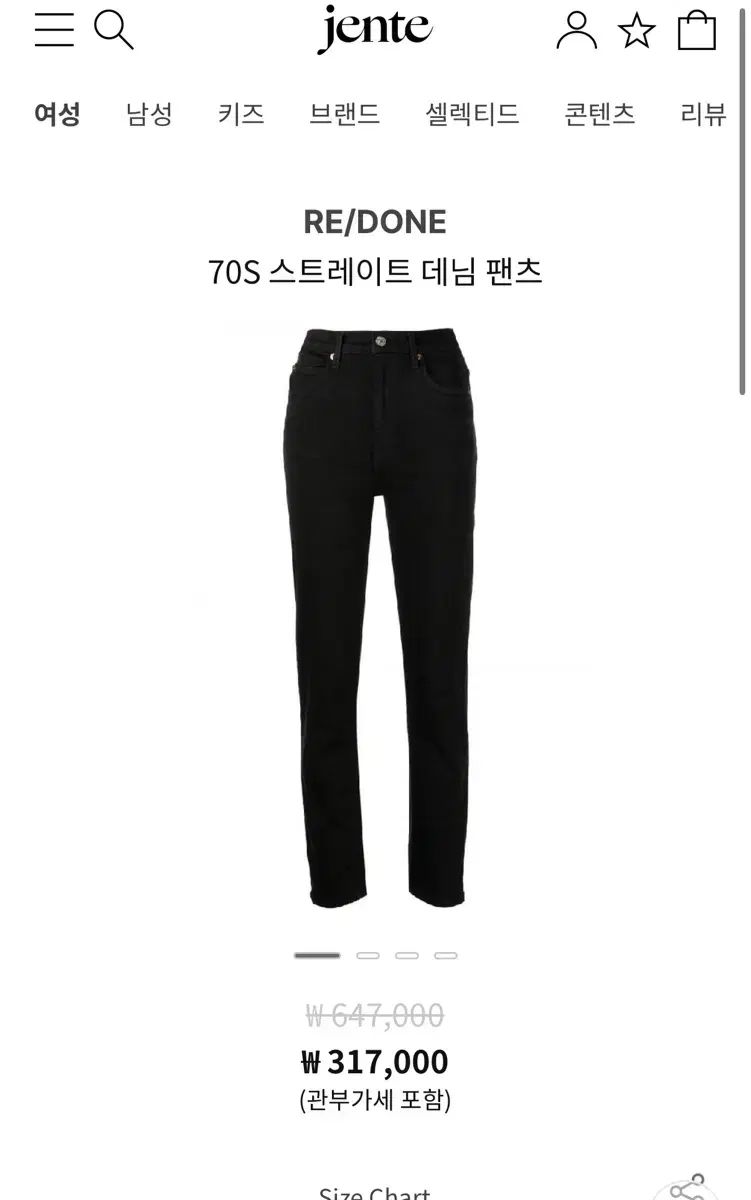Go to the jente home logo
This screenshot has height=1200, width=751.
click(375, 30)
